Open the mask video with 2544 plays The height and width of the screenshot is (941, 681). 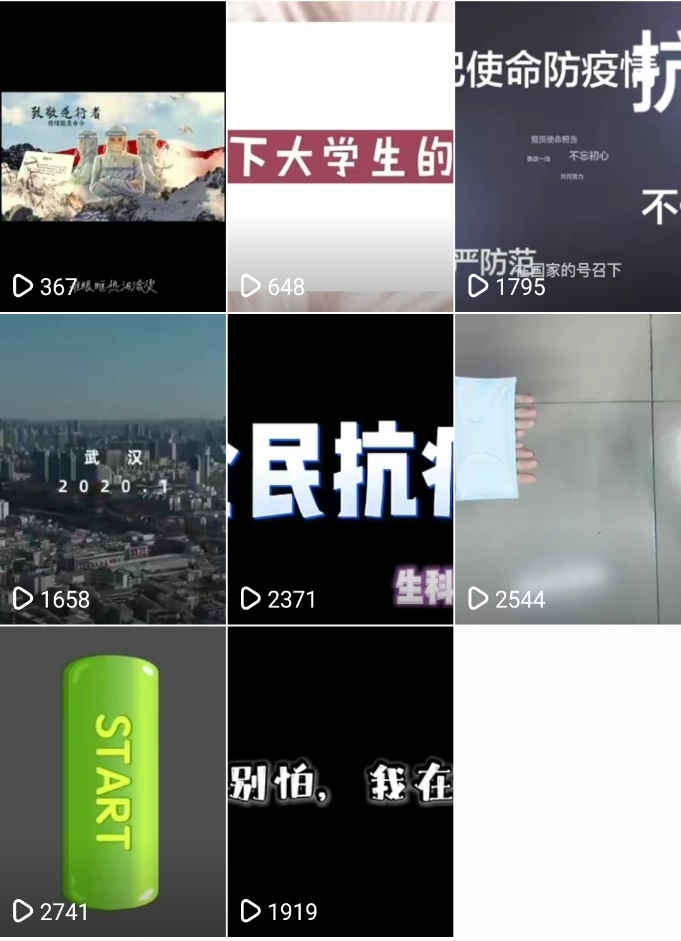568,469
